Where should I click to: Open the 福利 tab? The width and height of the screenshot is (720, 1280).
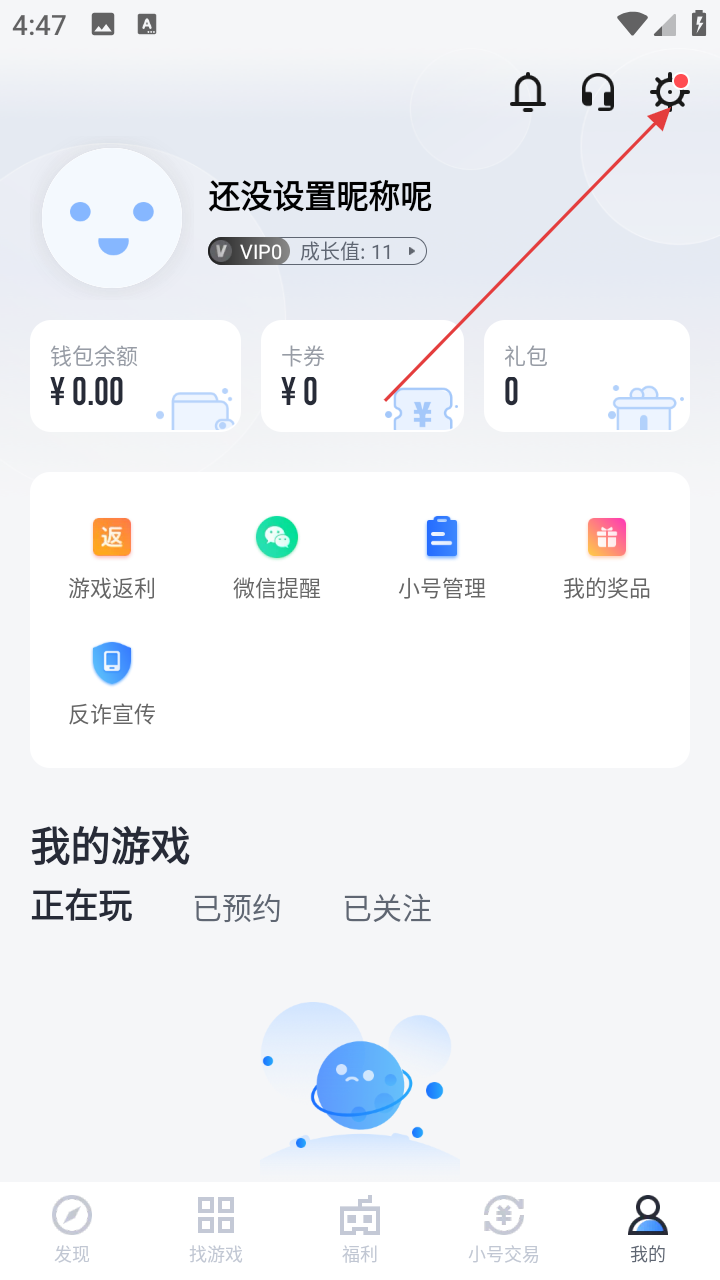coord(360,1230)
